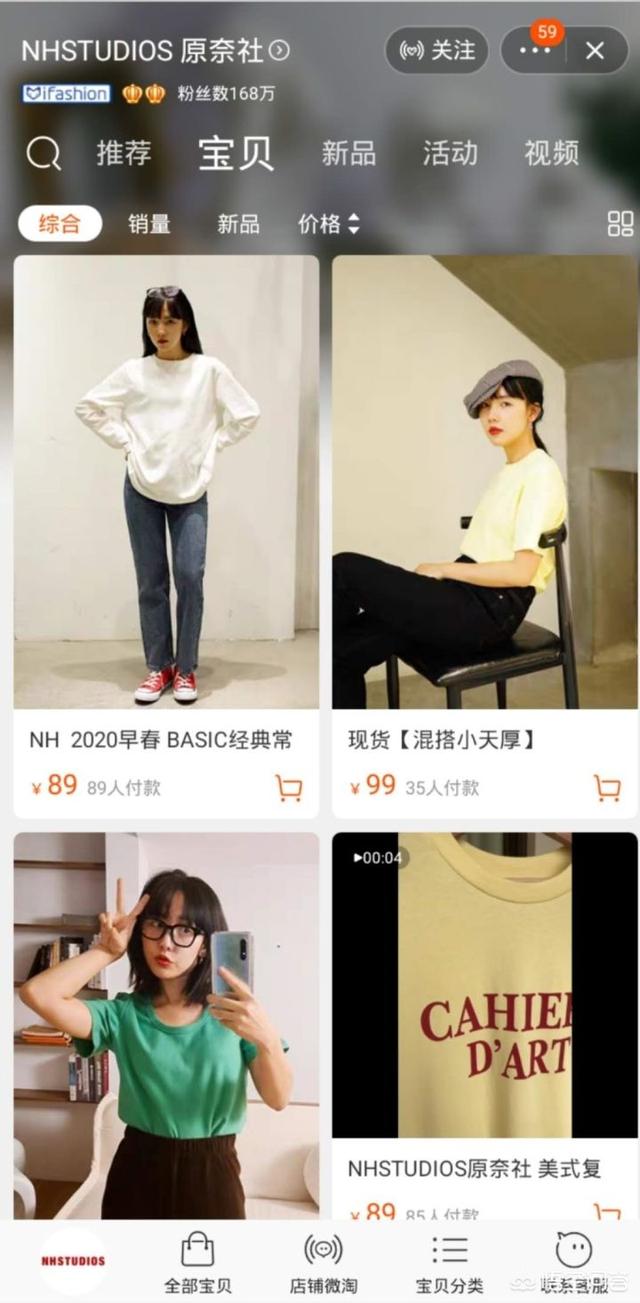Close the store page with X
Screen dimensions: 640x1303
[x=595, y=51]
